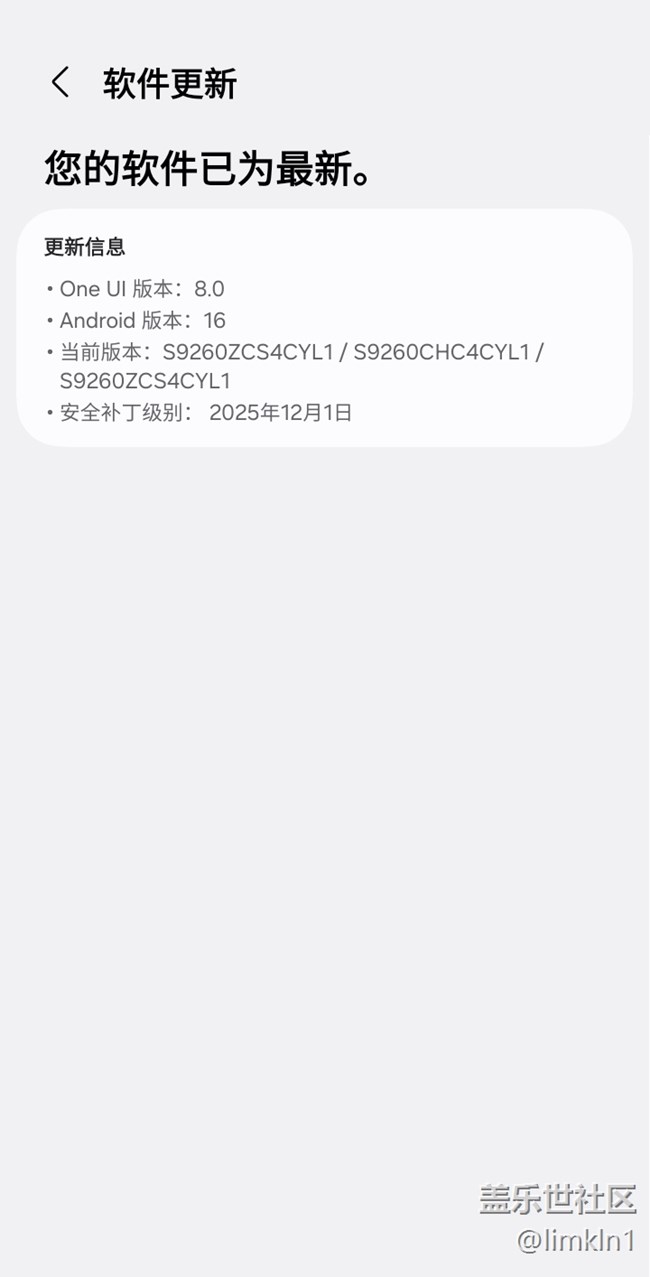Go back from the 软件更新 page
The width and height of the screenshot is (650, 1277).
point(60,83)
